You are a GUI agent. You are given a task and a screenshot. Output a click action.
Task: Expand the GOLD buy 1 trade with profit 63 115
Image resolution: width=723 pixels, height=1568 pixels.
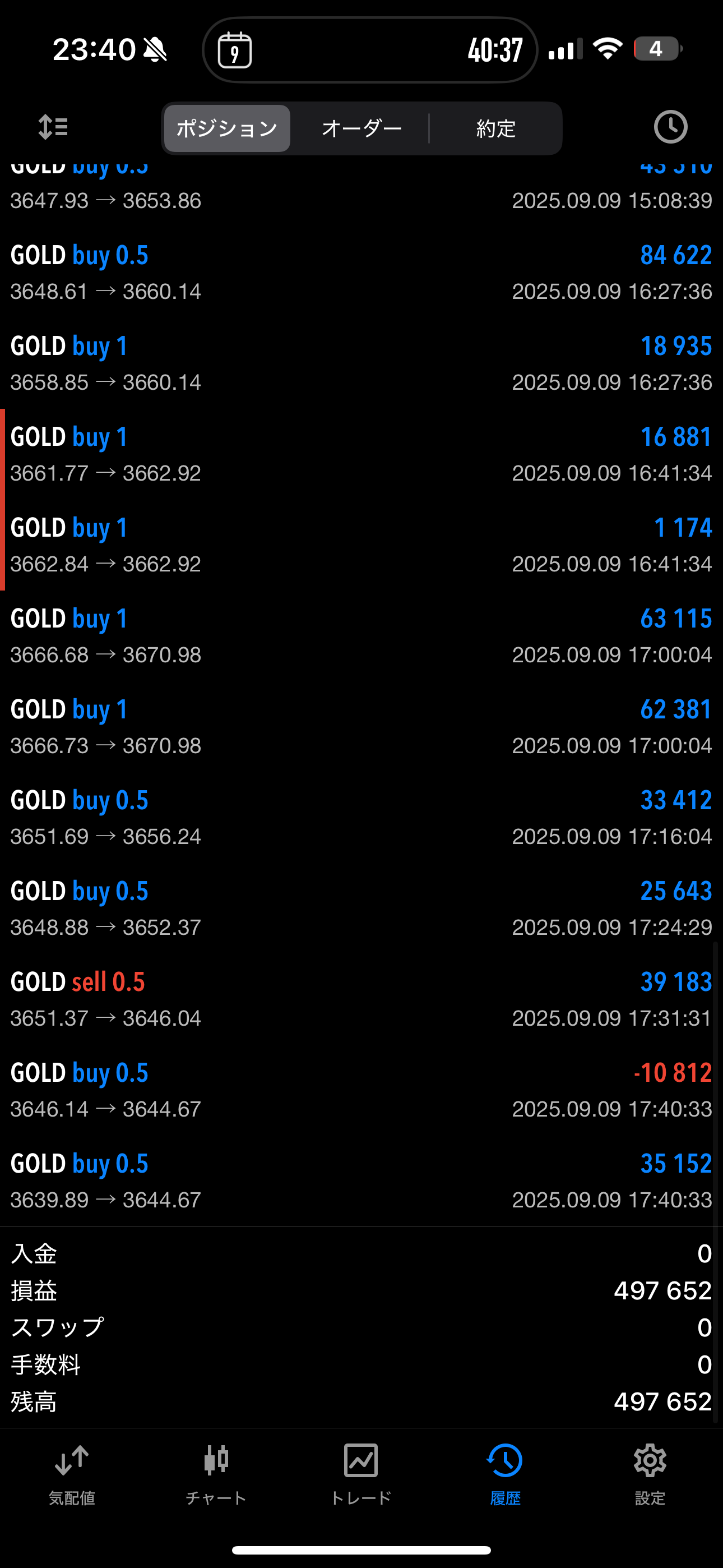pos(361,636)
